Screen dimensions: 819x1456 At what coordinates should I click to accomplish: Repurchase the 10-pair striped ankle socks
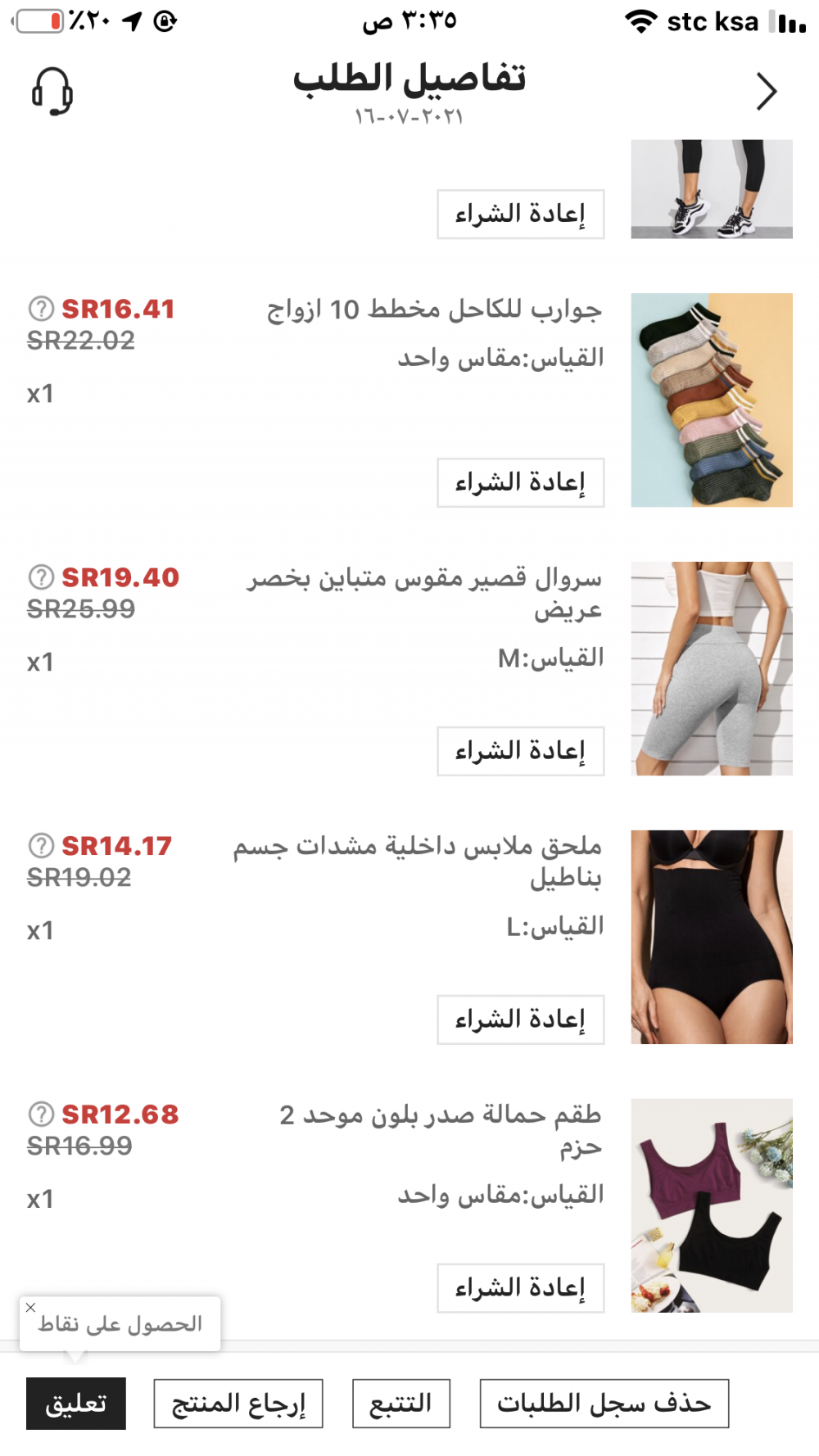click(x=520, y=482)
